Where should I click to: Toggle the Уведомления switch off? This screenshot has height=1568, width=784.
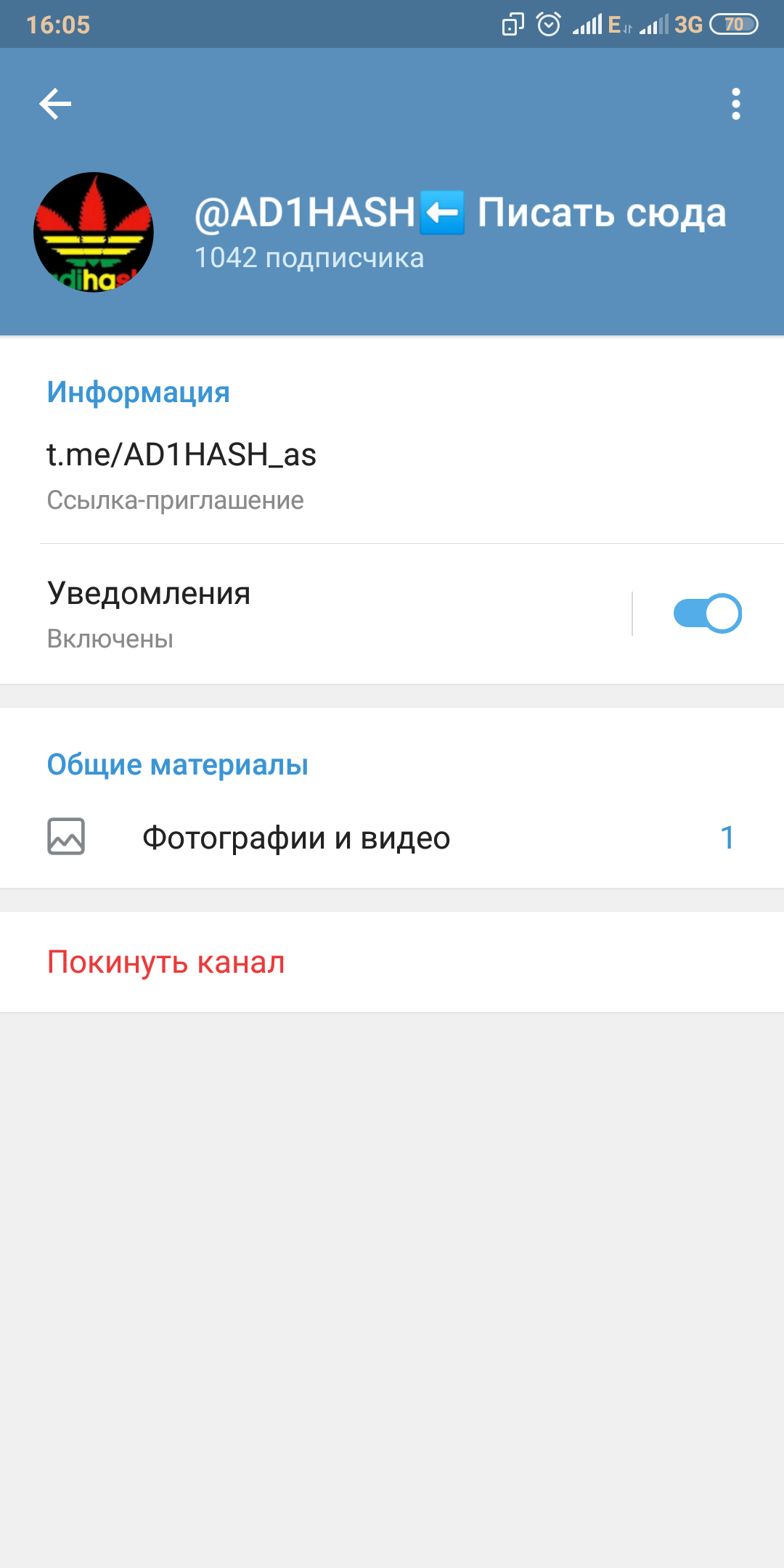(707, 613)
